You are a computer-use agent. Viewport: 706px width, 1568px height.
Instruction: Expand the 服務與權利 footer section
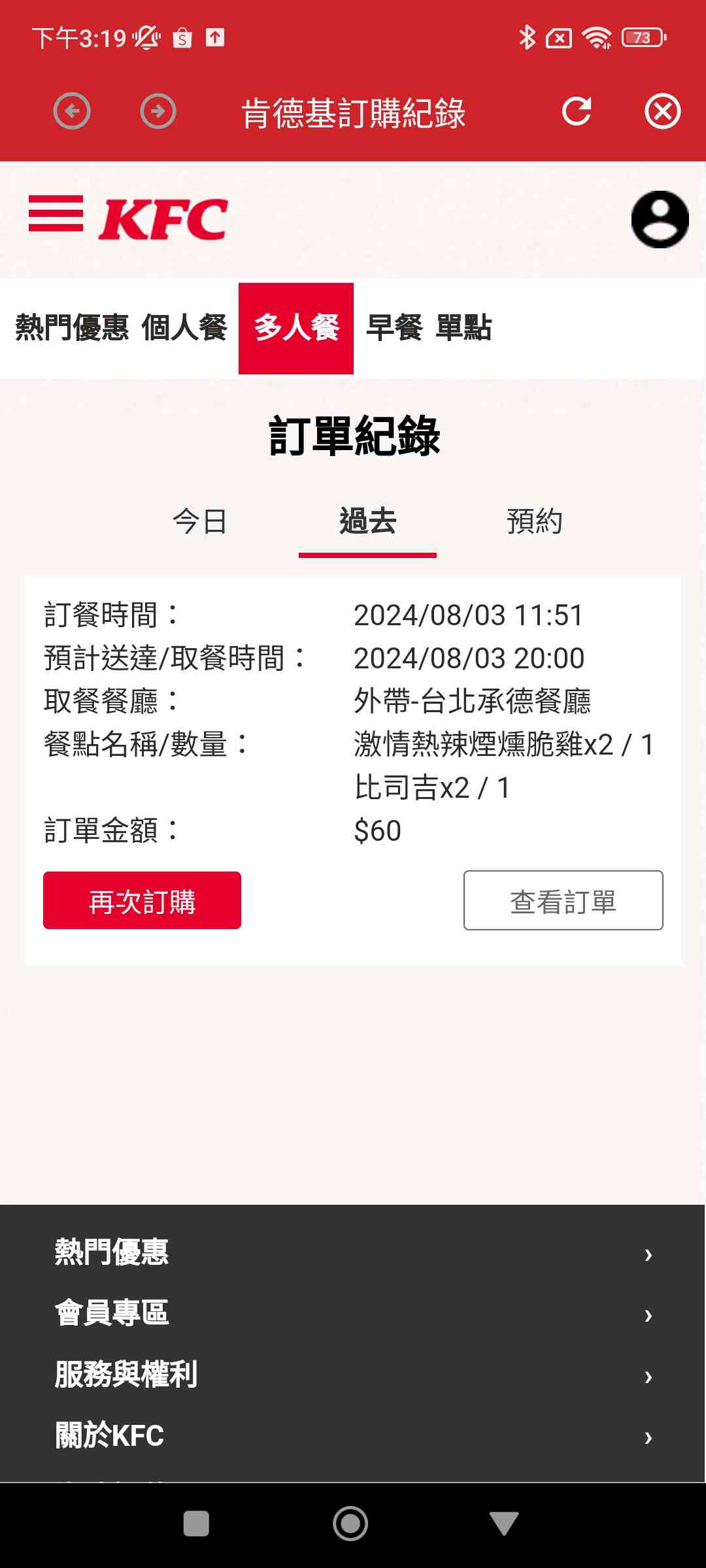(353, 1375)
